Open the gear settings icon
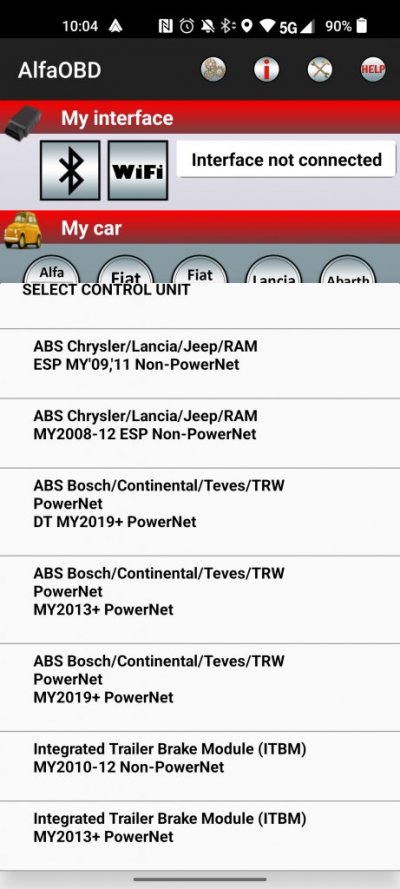Viewport: 400px width, 889px height. [x=214, y=70]
